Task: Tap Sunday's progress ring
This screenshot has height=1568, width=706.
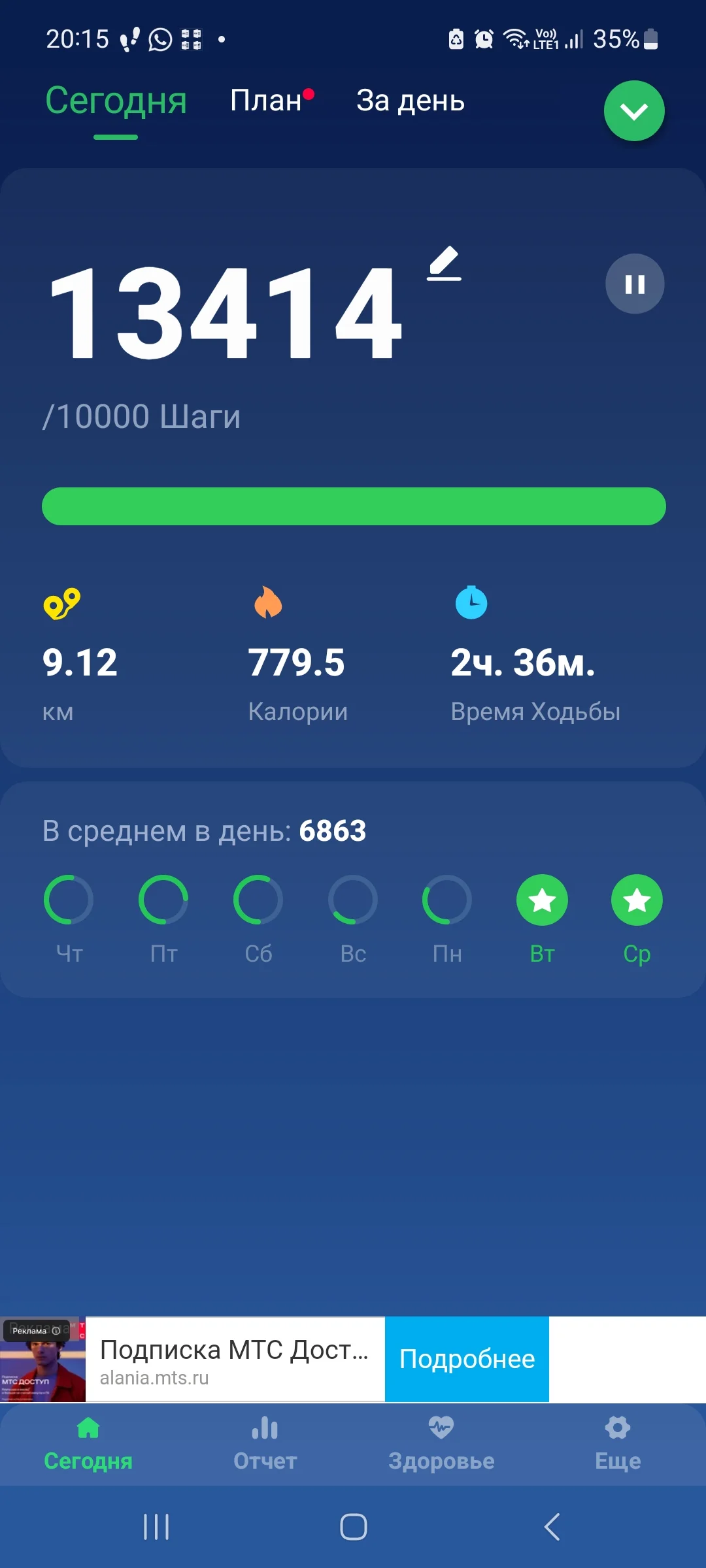Action: (352, 900)
